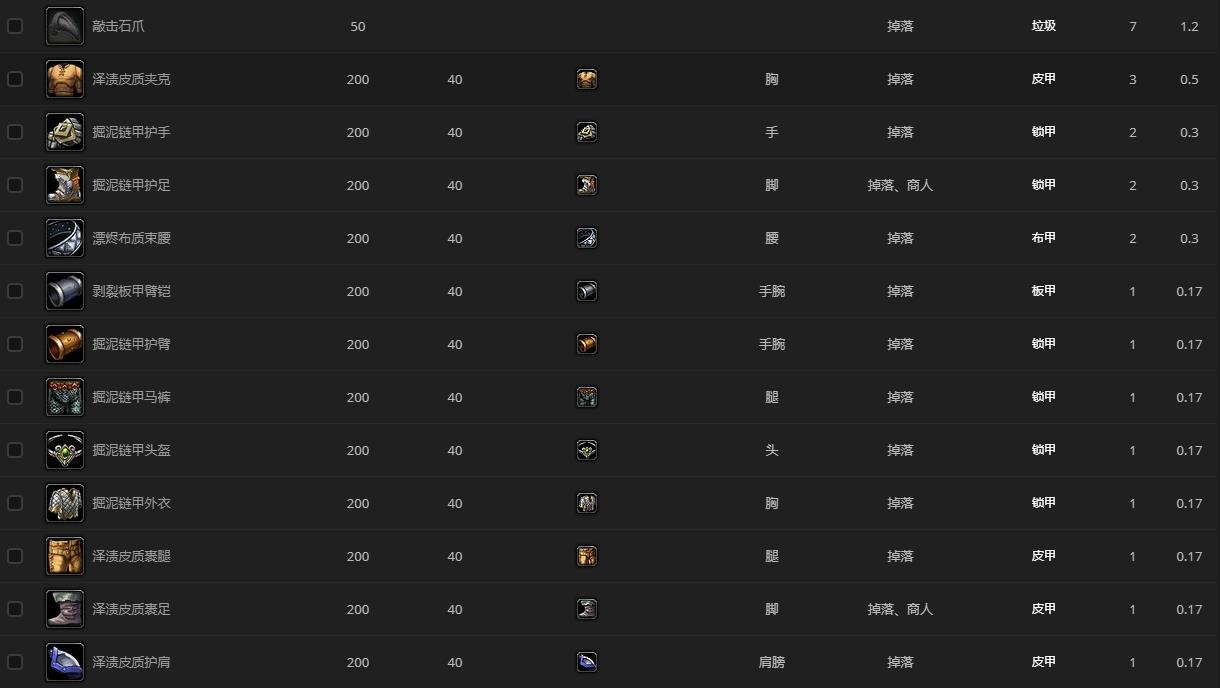Select the checkbox next to 掘泥链甲护手
The image size is (1220, 688).
point(15,132)
